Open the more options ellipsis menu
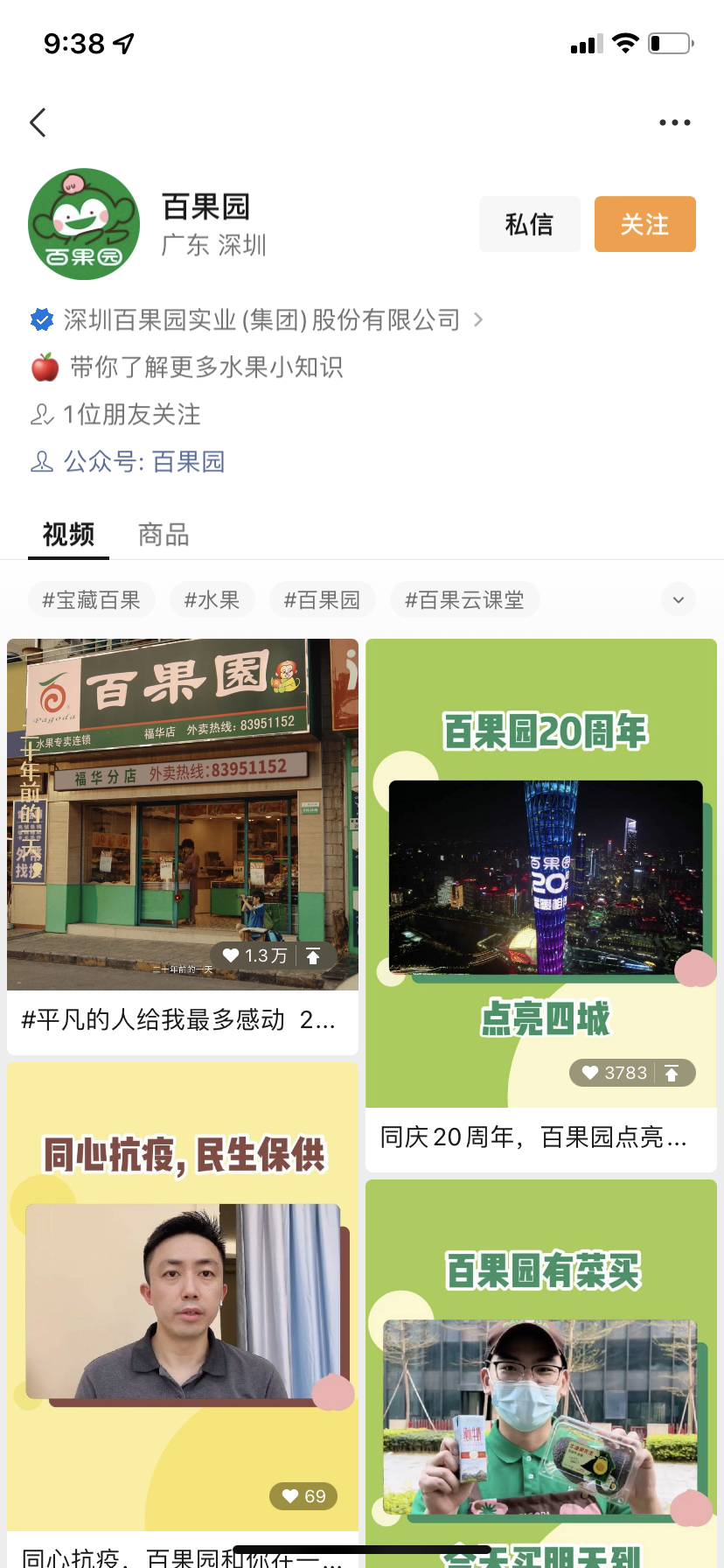724x1568 pixels. (x=674, y=122)
